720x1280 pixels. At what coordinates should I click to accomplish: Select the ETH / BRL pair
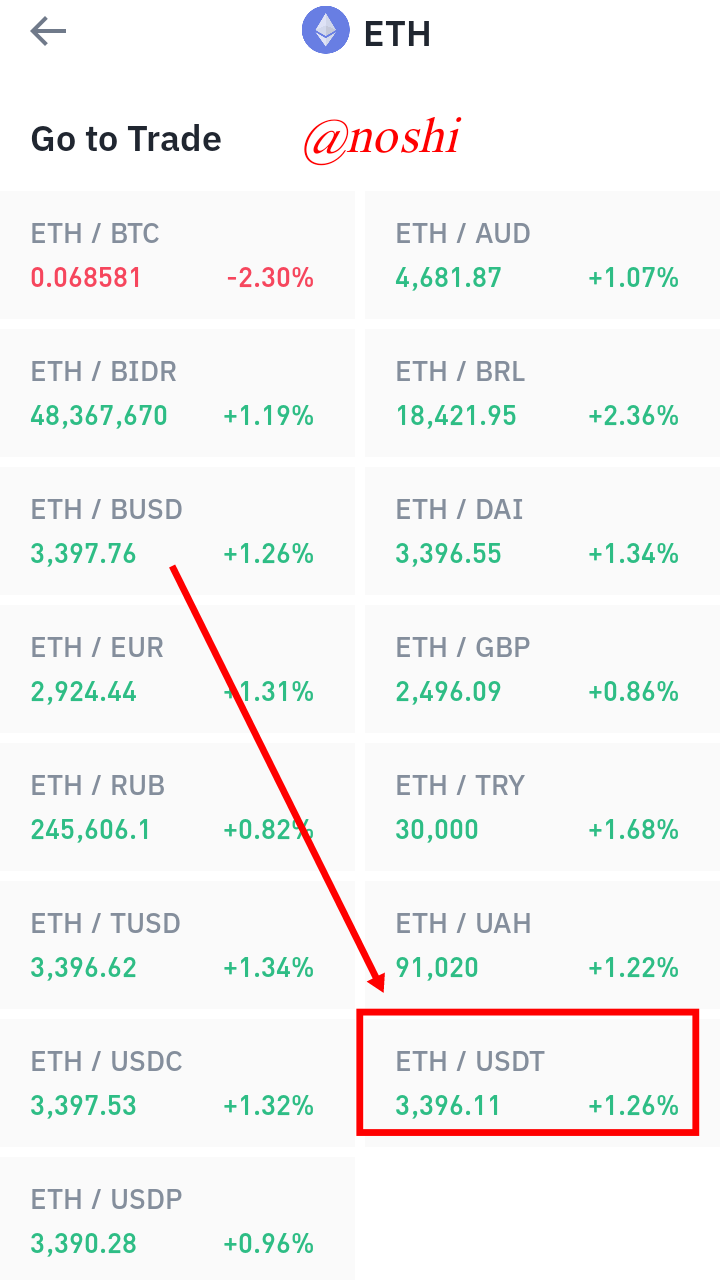(x=542, y=394)
